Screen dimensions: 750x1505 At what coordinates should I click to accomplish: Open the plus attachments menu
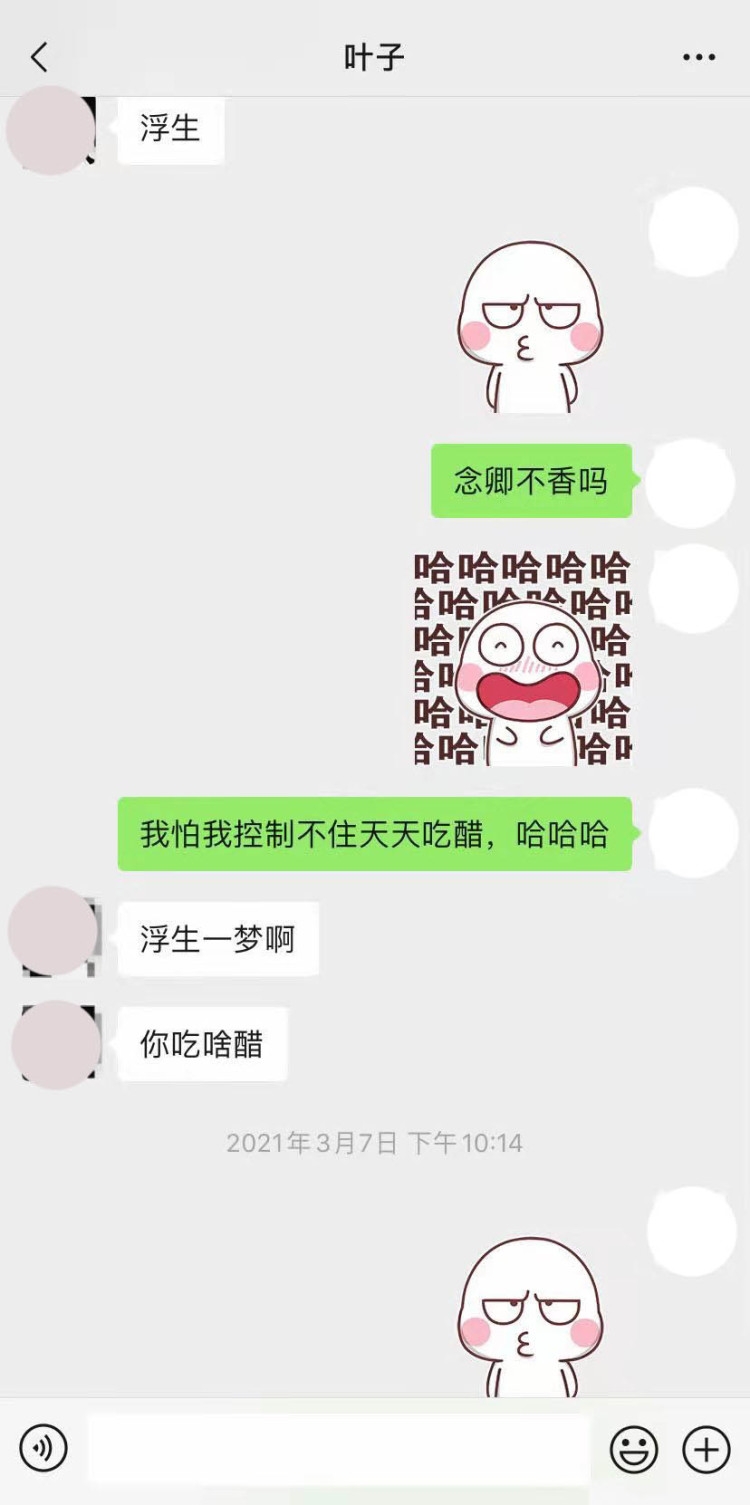click(706, 1448)
